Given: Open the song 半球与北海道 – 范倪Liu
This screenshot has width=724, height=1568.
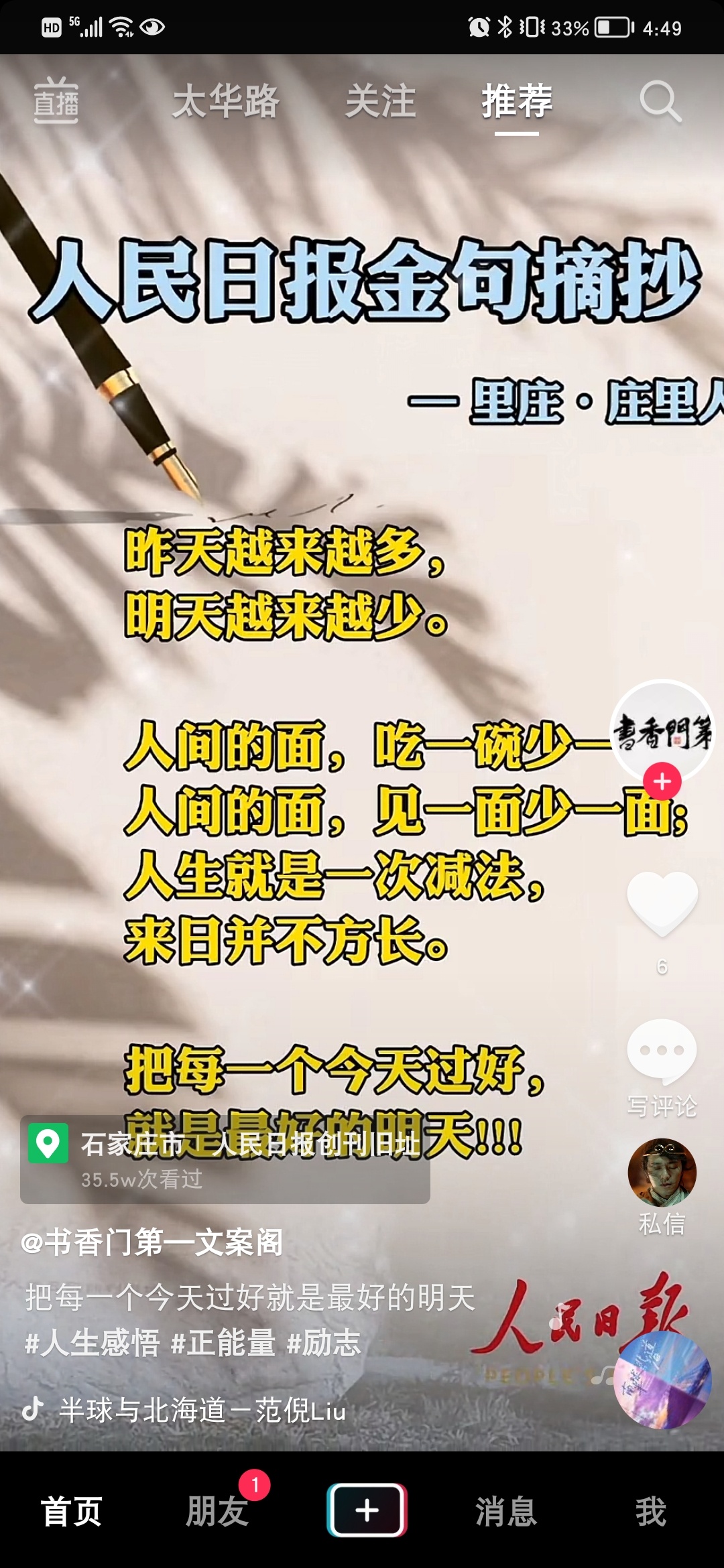Looking at the screenshot, I should coord(201,1410).
